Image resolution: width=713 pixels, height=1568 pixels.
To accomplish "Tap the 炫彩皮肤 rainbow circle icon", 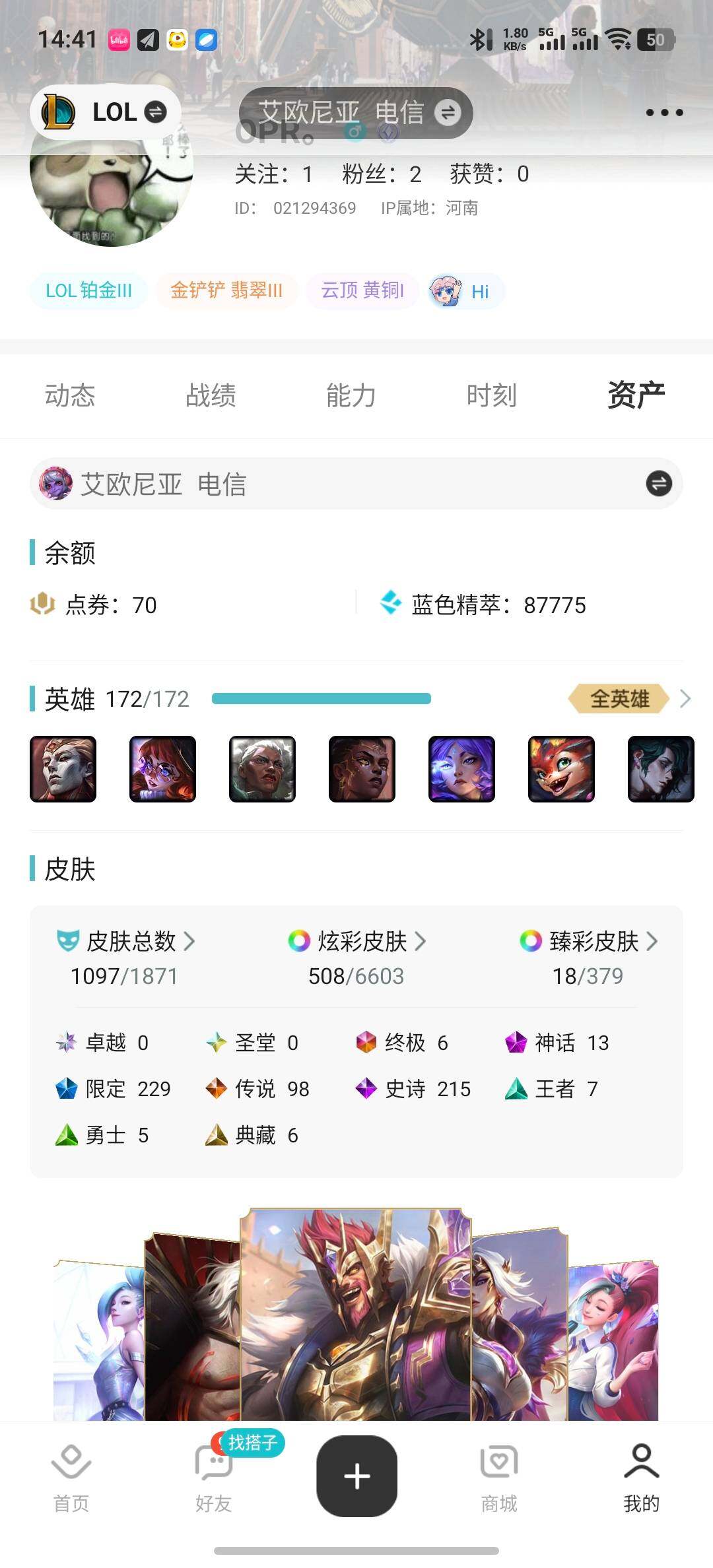I will click(x=298, y=942).
